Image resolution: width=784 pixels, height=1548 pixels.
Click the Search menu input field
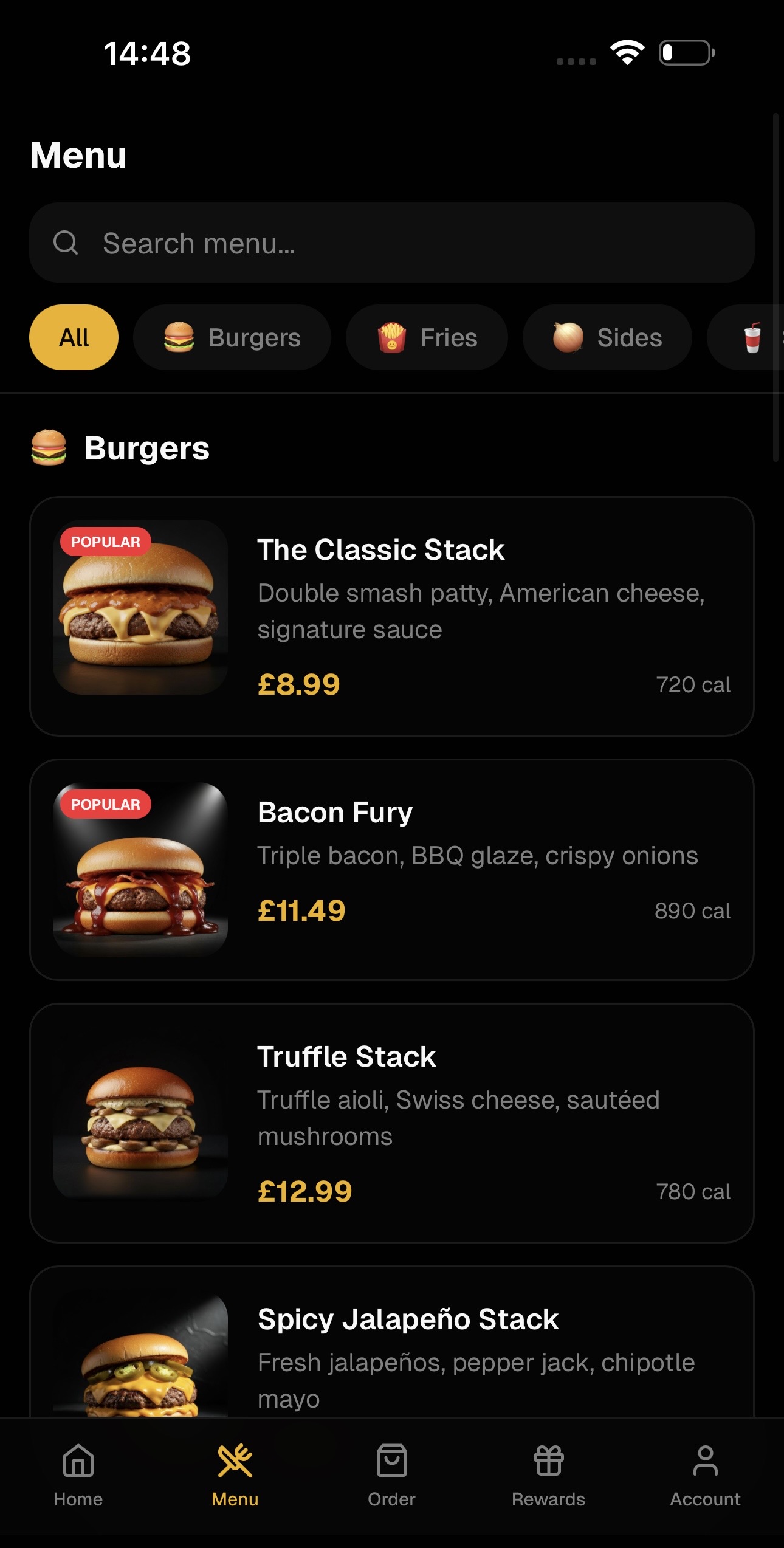click(x=392, y=243)
